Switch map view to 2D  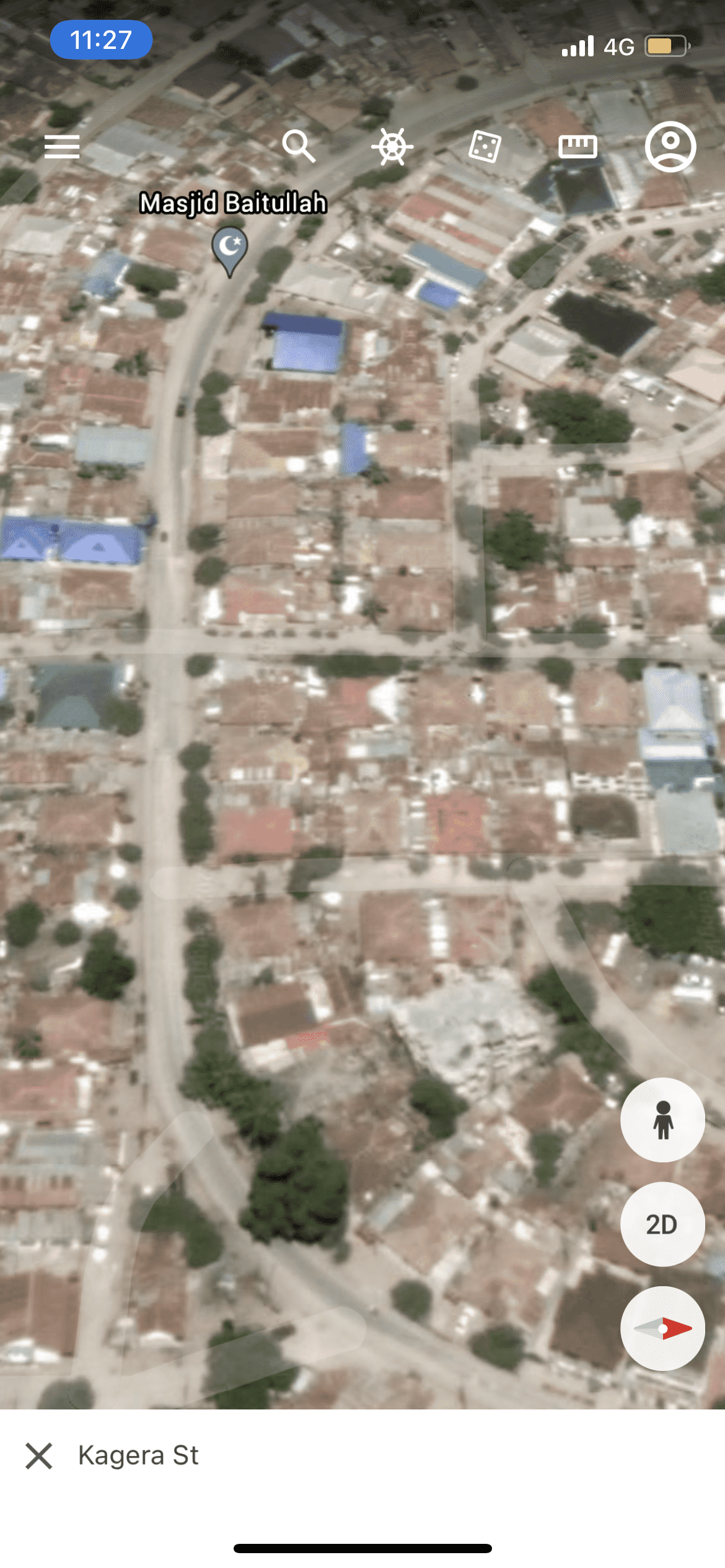pyautogui.click(x=662, y=1224)
